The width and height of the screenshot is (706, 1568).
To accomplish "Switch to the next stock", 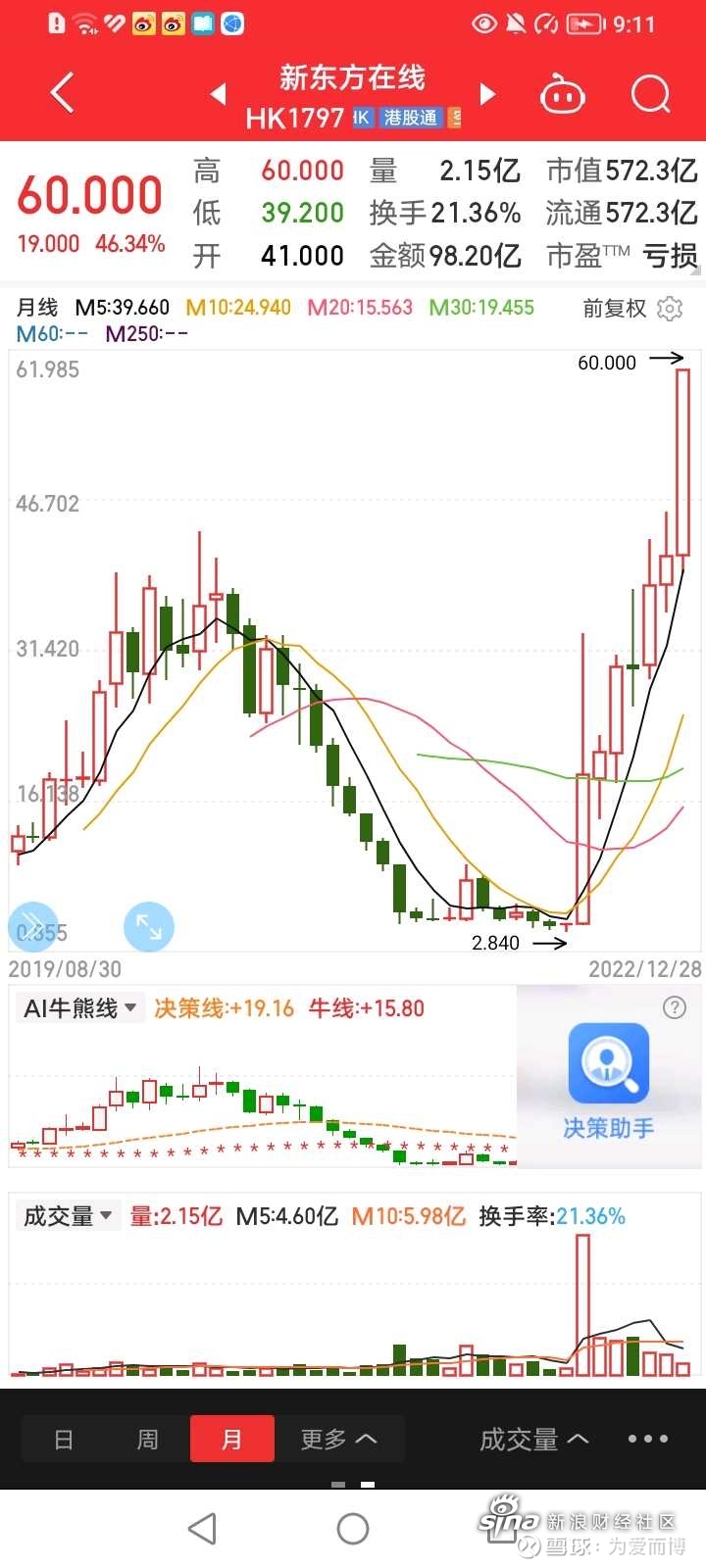I will pos(487,94).
